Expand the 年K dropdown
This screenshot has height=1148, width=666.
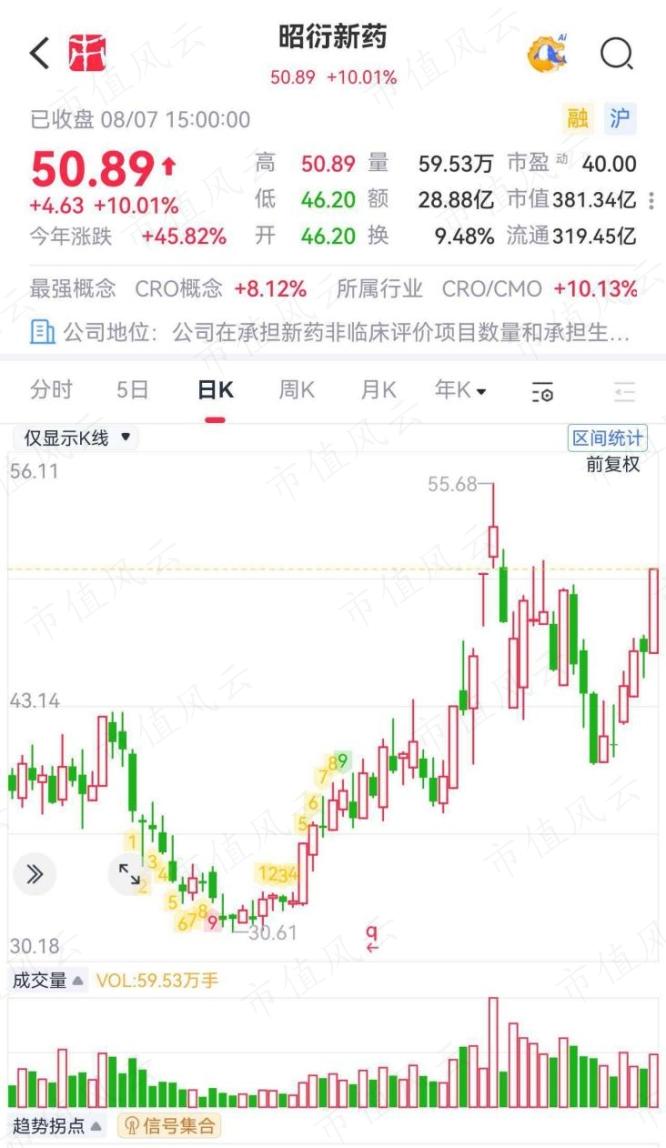(x=460, y=390)
